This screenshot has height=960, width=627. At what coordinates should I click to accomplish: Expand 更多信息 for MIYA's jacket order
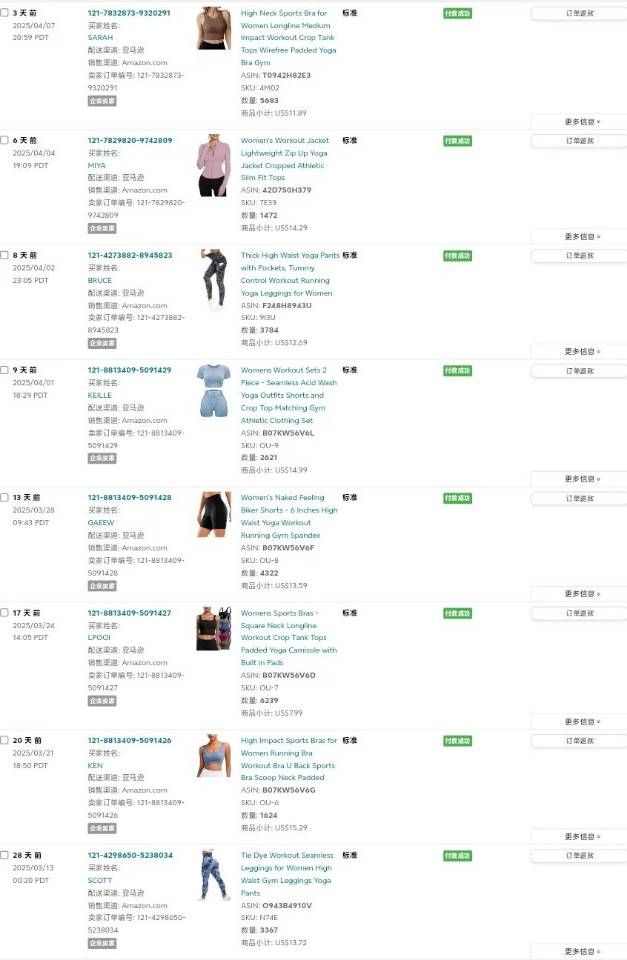582,237
